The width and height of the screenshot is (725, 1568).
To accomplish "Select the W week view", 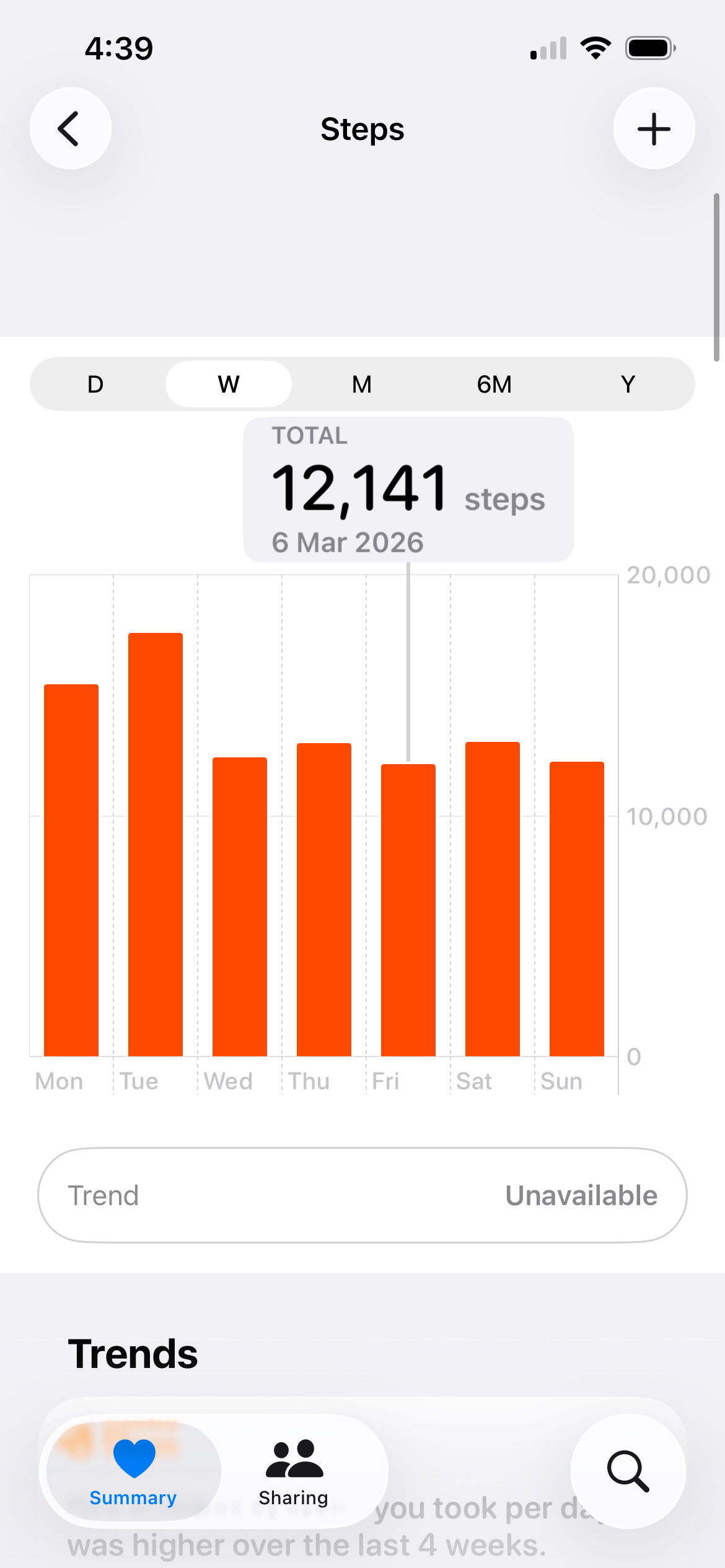I will coord(229,385).
